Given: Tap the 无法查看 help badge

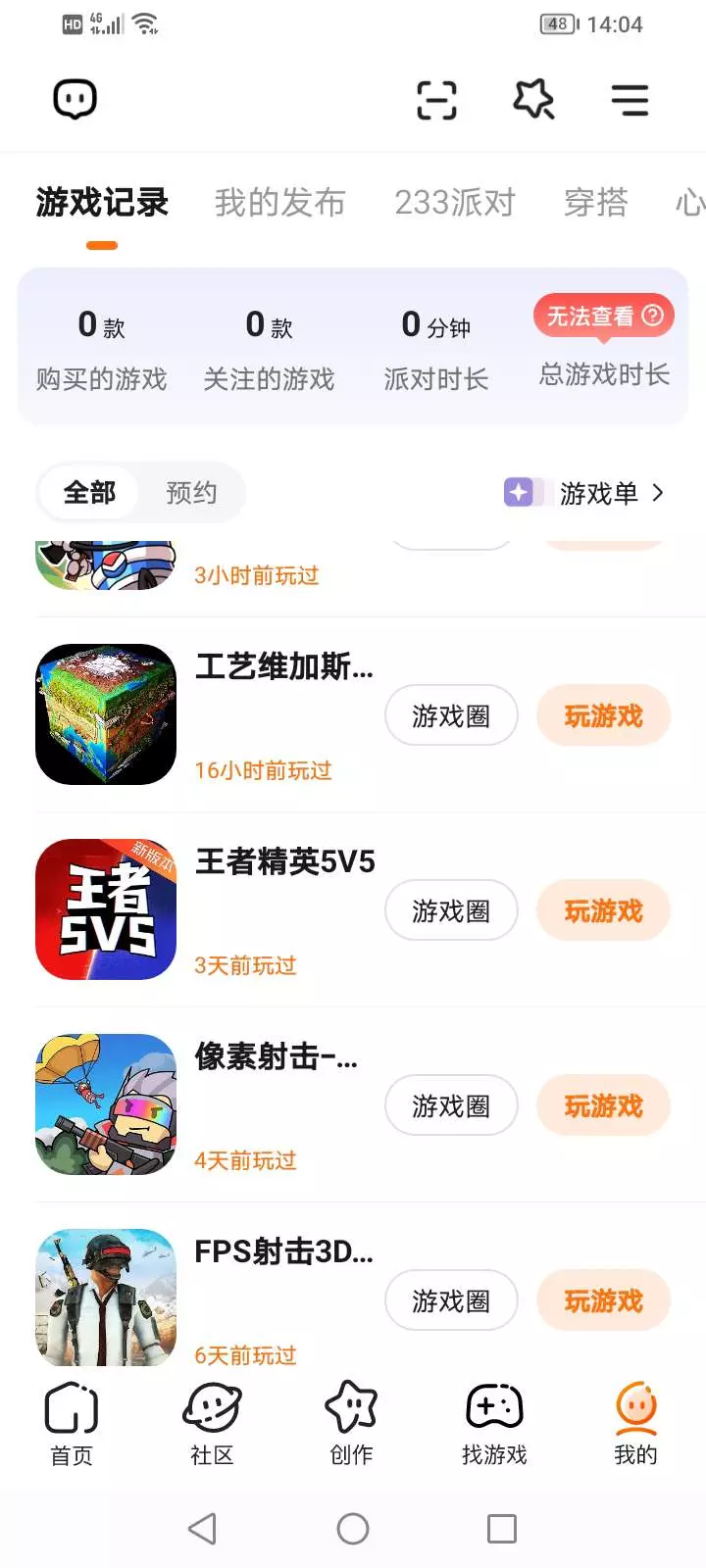Looking at the screenshot, I should [x=603, y=316].
